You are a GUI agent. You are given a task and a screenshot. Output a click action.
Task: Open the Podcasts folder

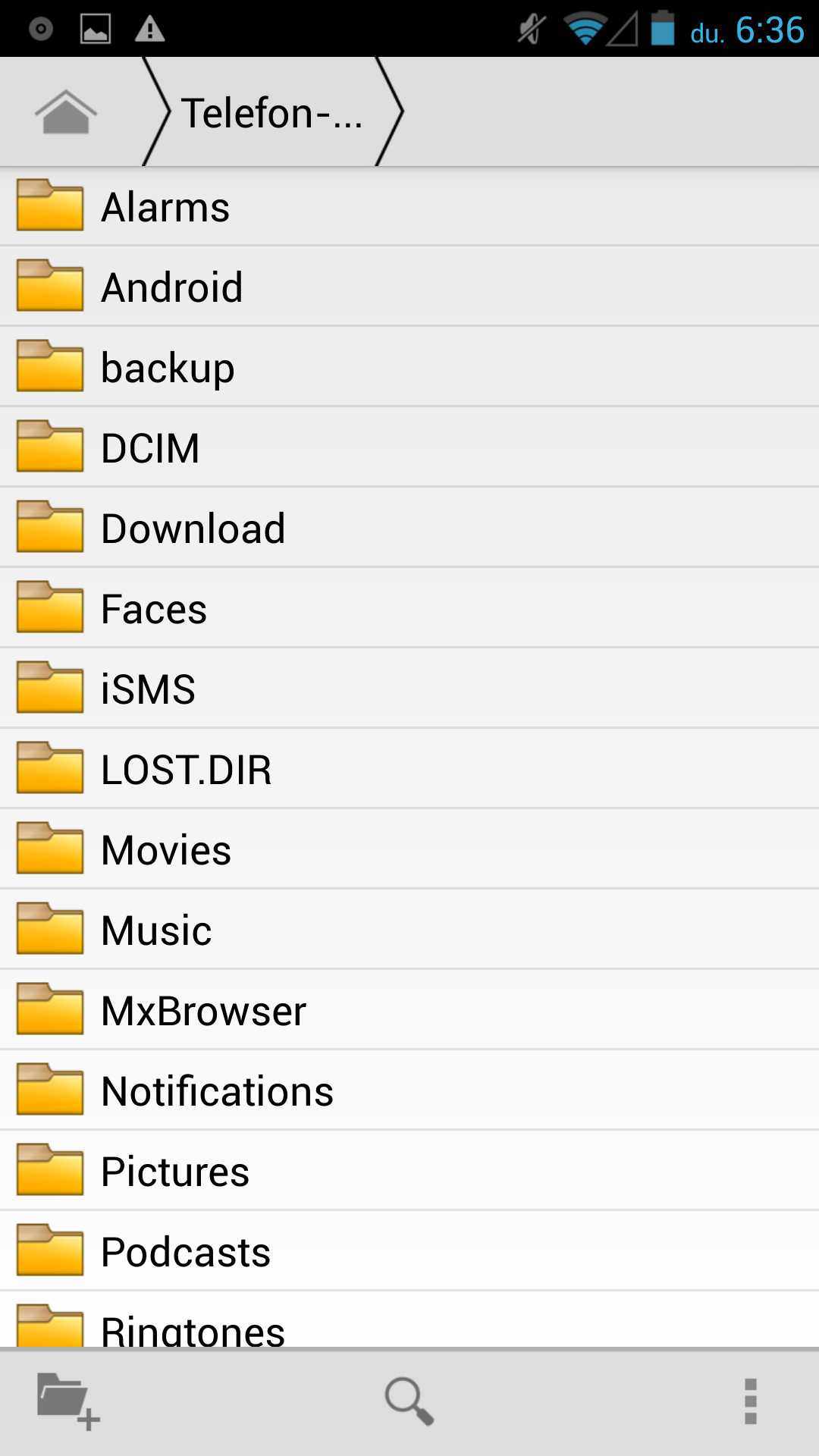(409, 1251)
